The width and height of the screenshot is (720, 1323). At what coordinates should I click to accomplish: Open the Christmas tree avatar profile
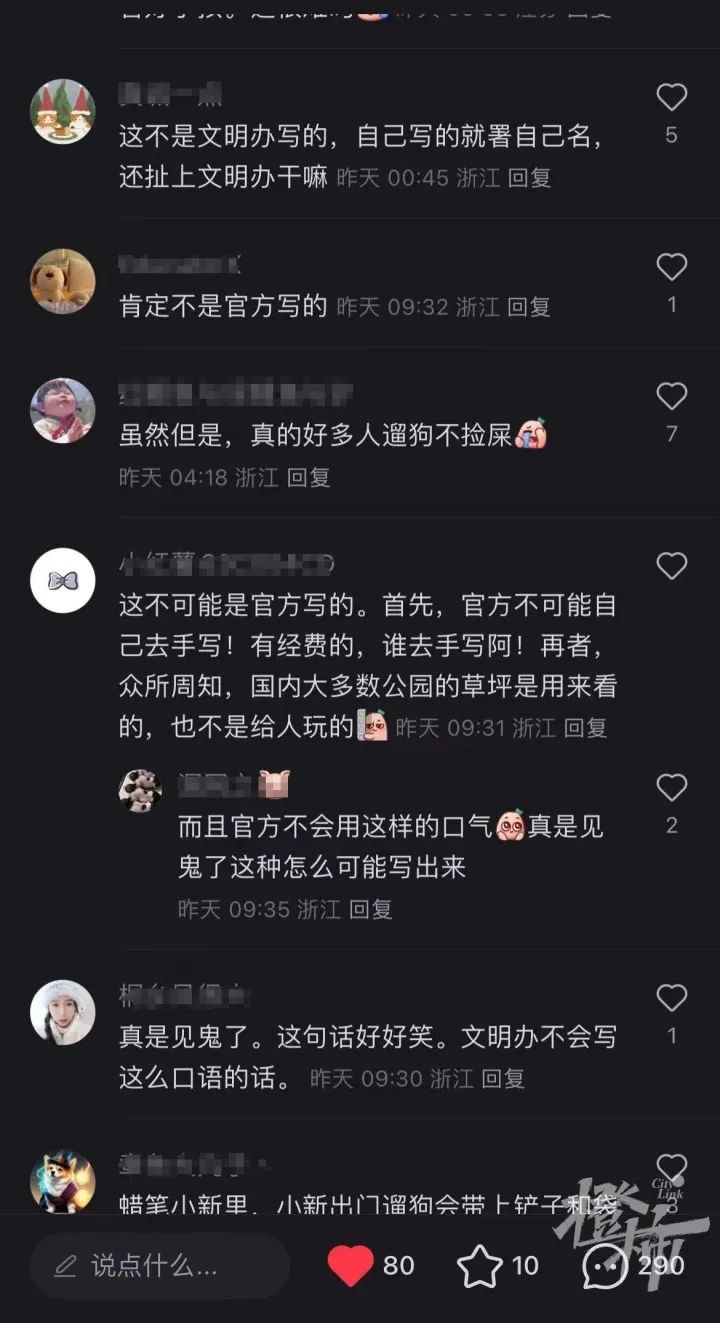tap(63, 111)
